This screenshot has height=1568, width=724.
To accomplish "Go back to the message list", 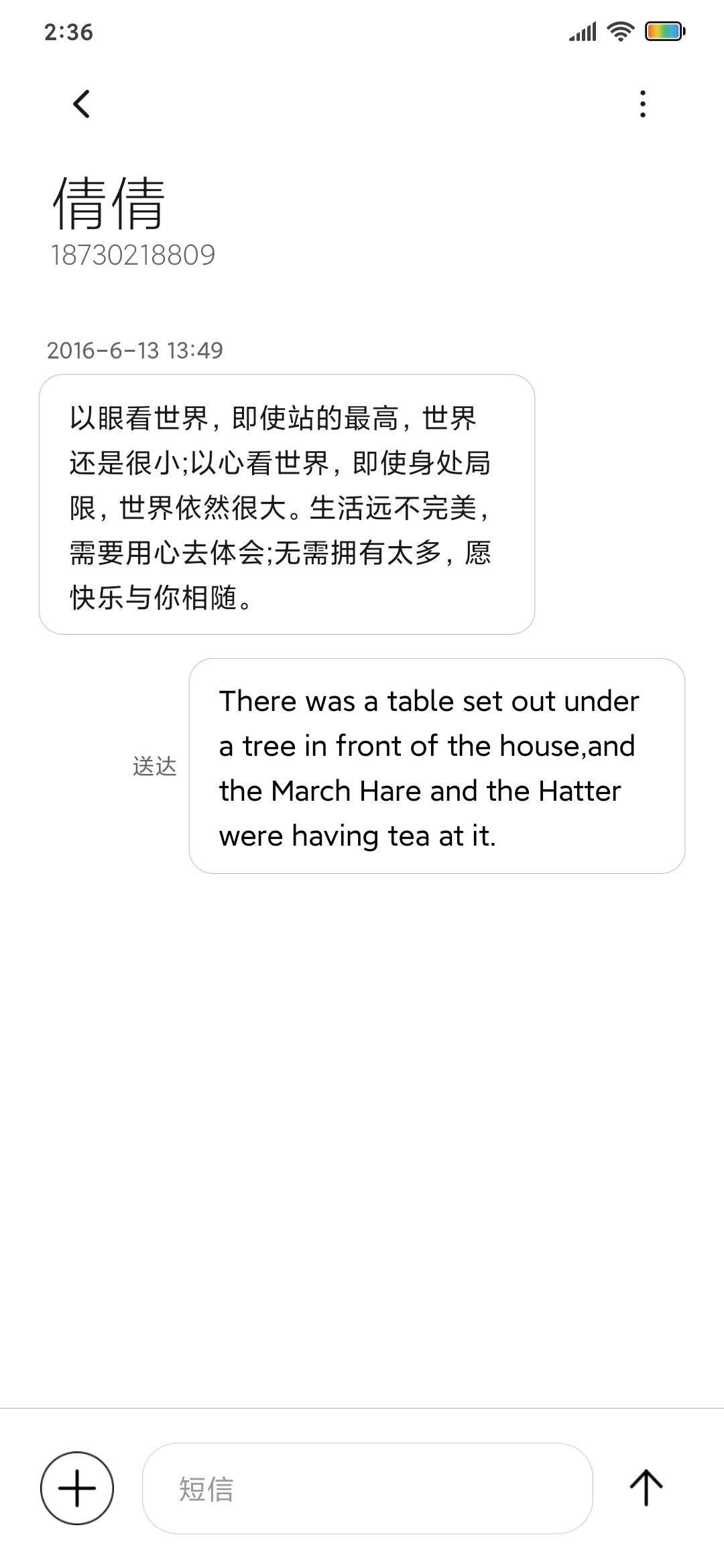I will point(81,104).
